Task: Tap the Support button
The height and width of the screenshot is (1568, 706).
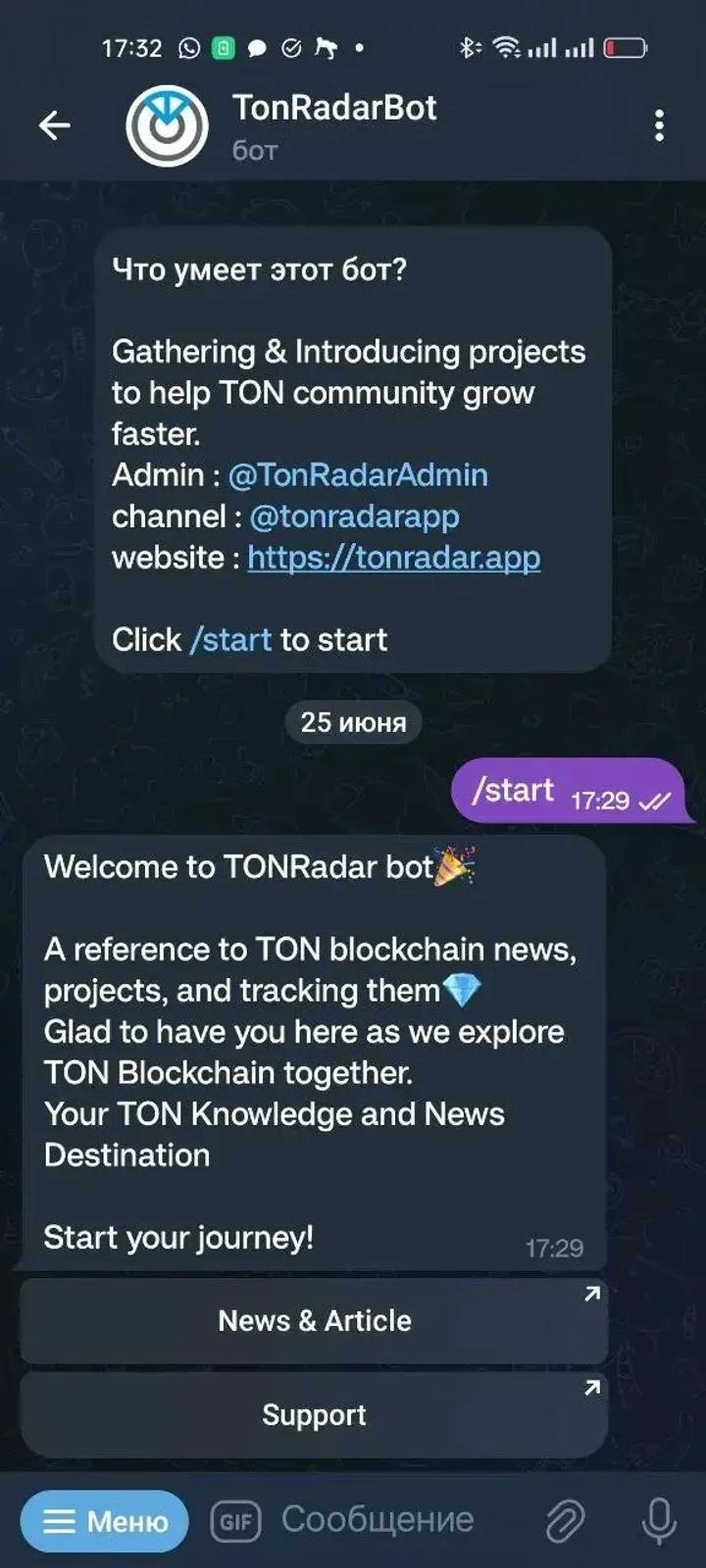Action: click(314, 1415)
